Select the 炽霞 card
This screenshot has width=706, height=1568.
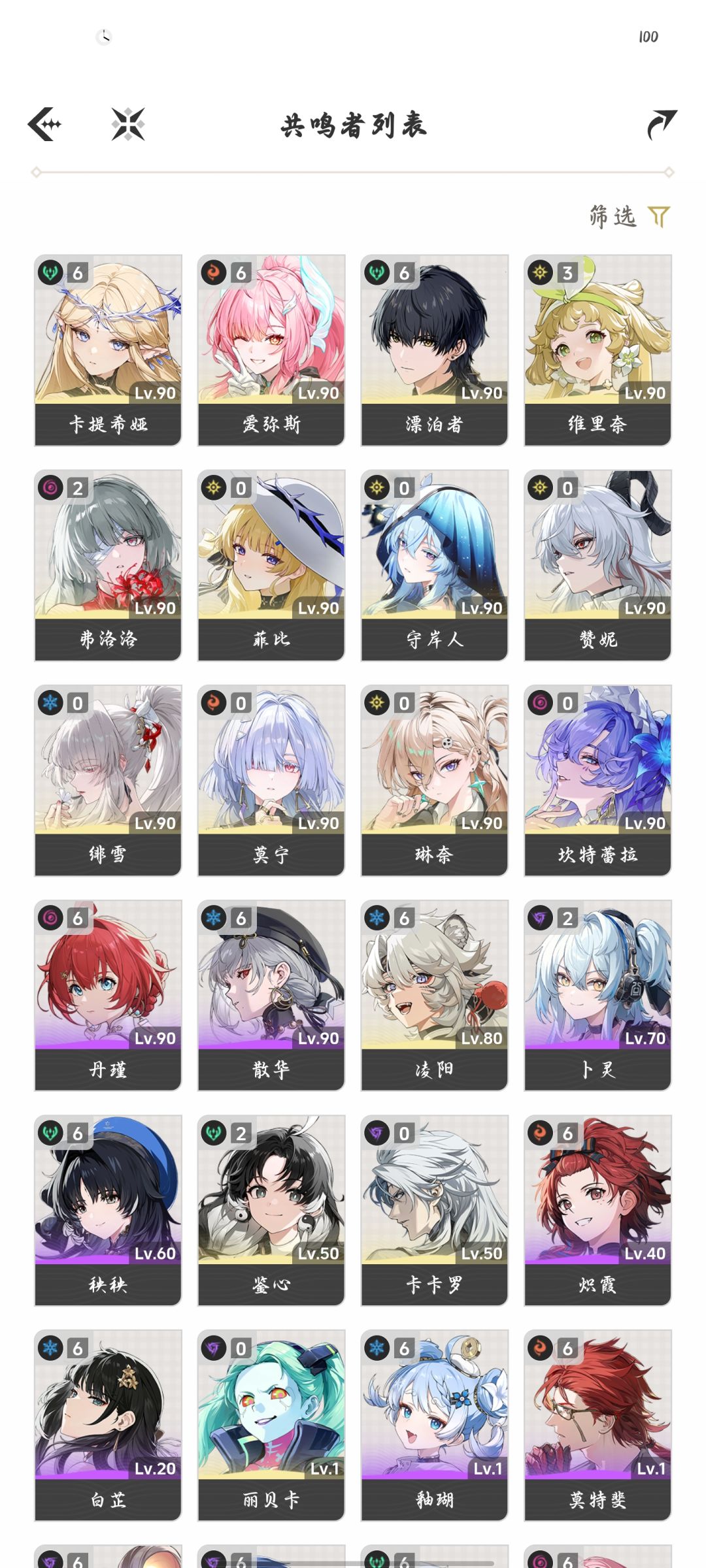click(597, 1210)
